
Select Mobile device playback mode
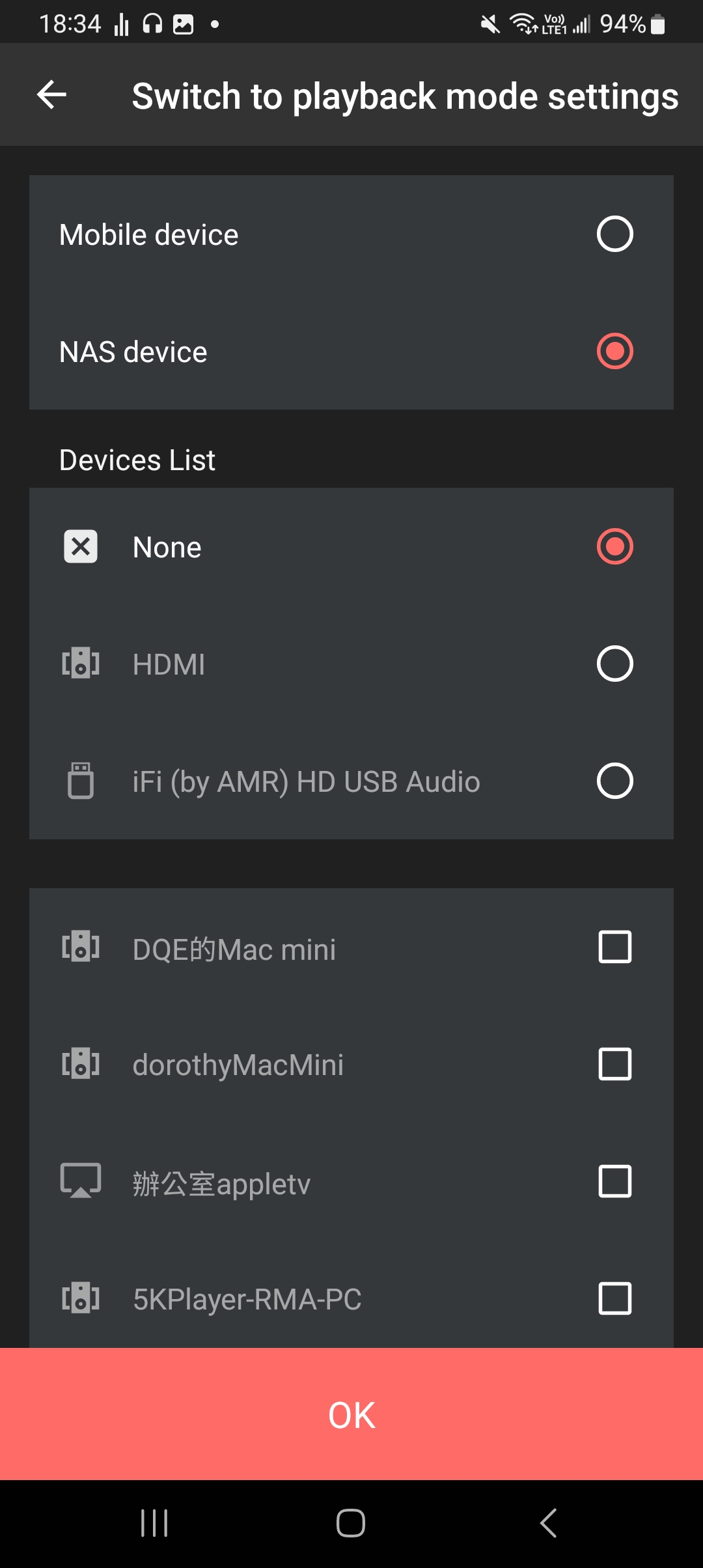pos(351,234)
